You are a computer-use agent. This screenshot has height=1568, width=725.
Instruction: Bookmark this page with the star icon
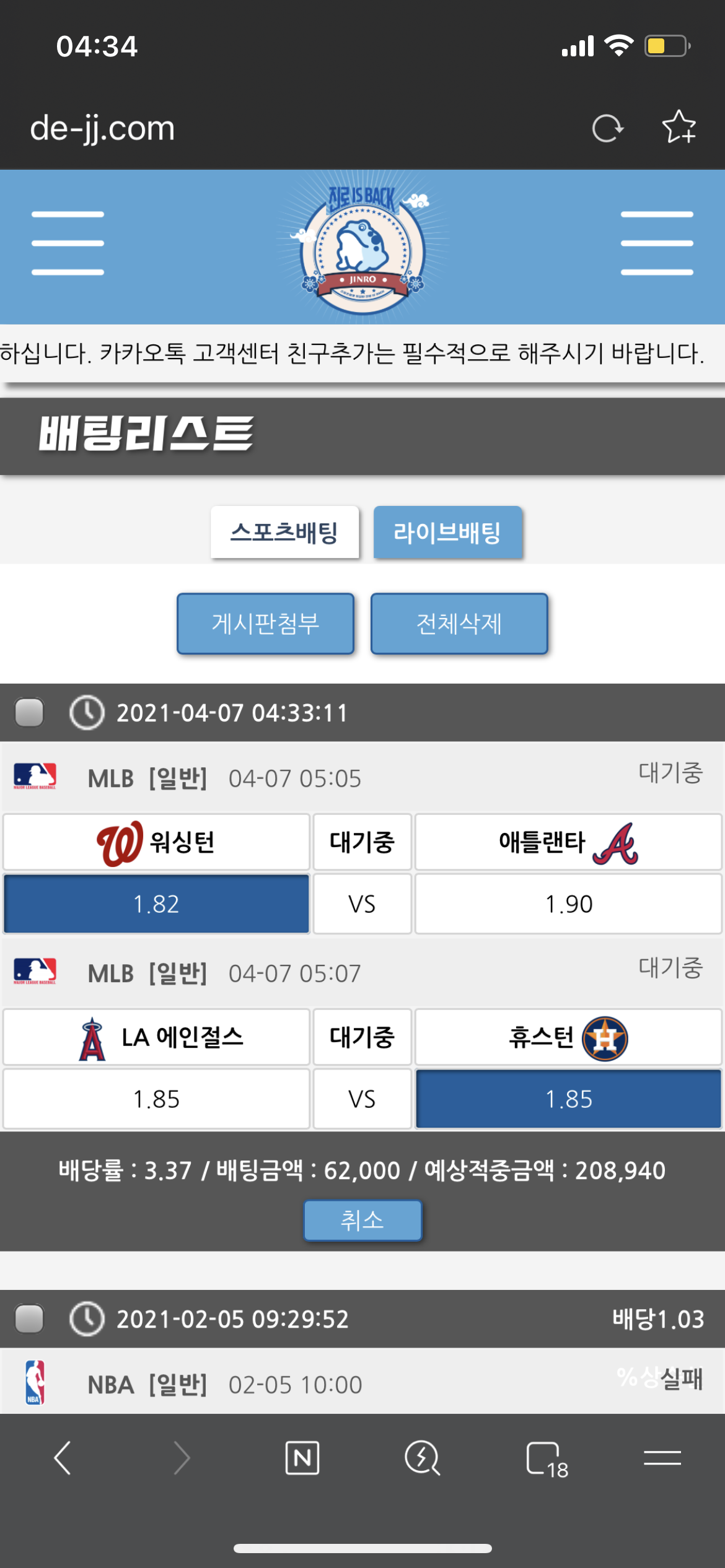point(679,128)
